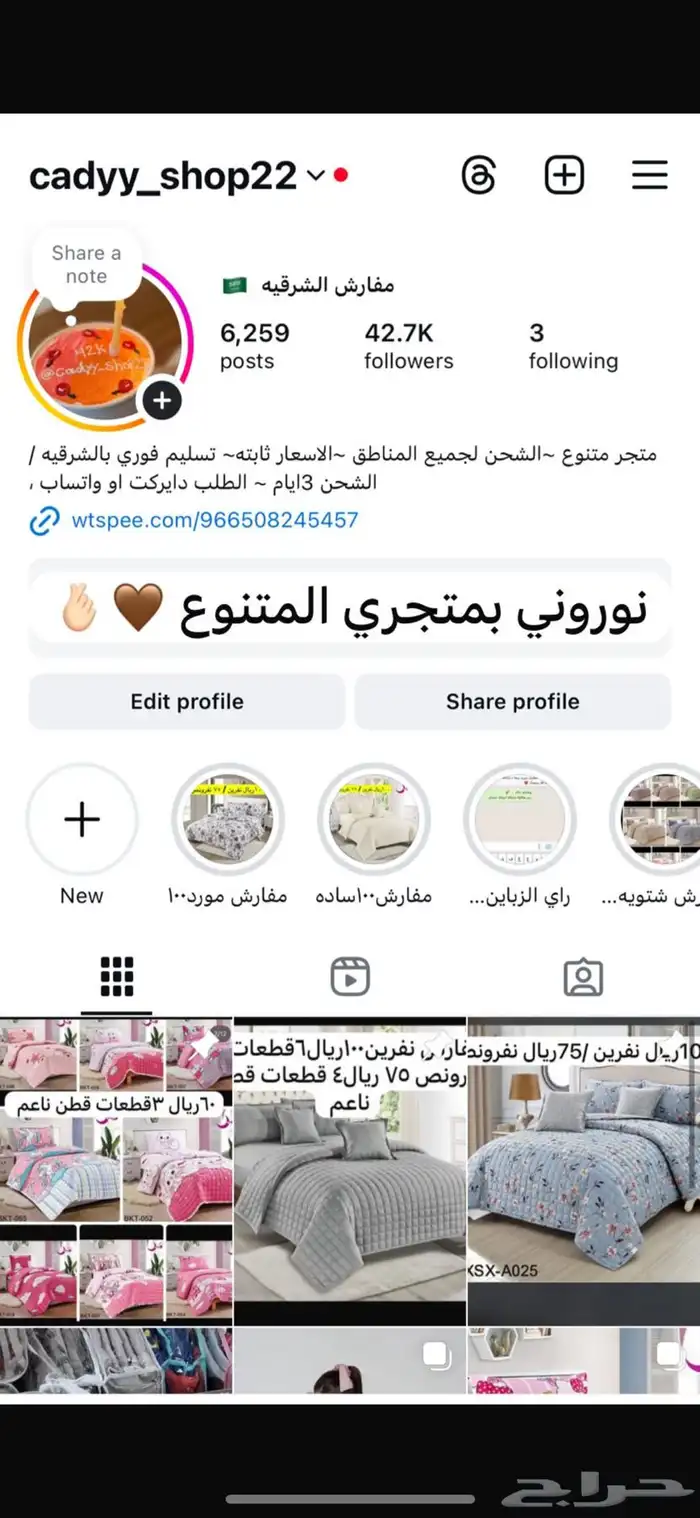This screenshot has width=700, height=1518.
Task: Tap Share profile
Action: [x=512, y=702]
